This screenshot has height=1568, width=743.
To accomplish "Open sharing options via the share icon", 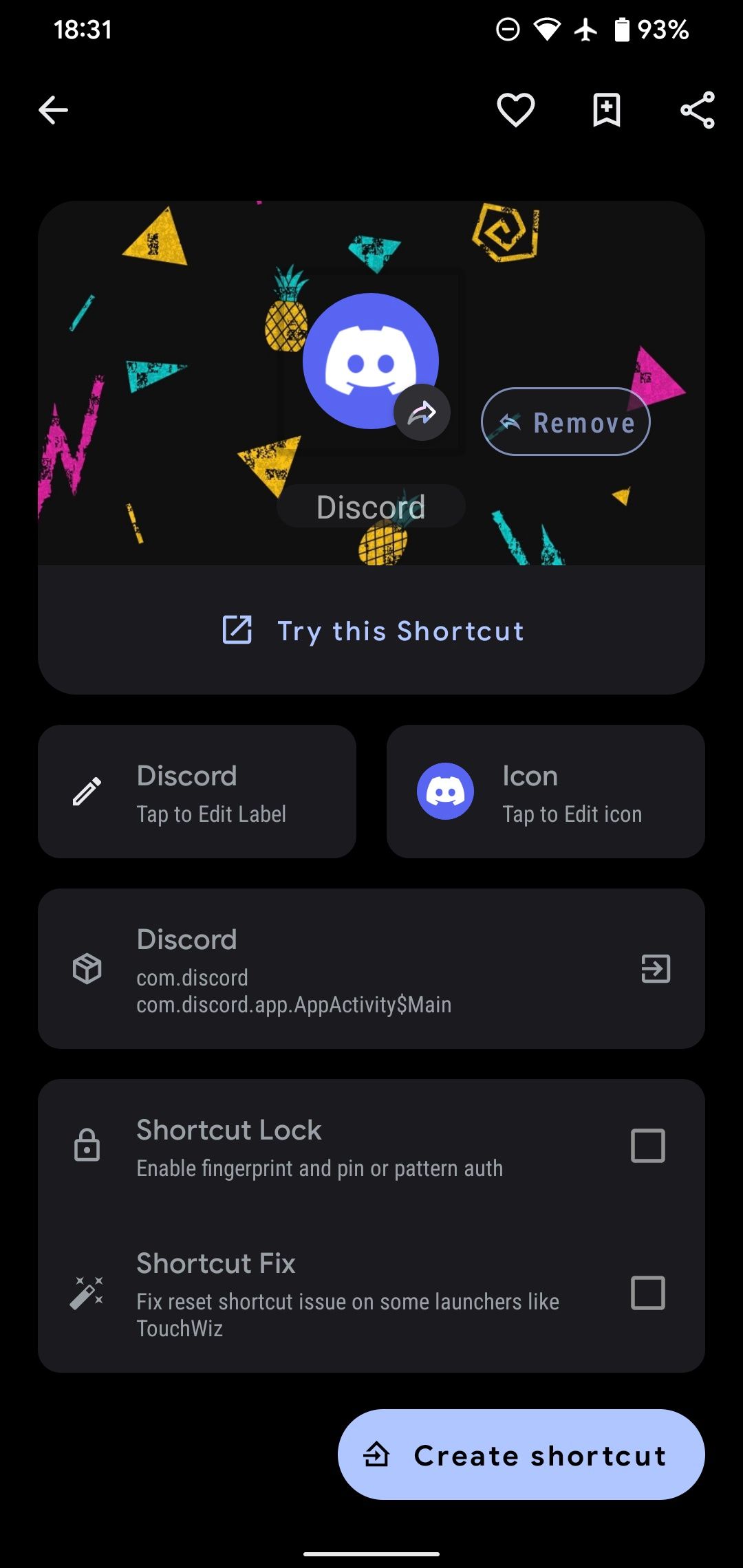I will coord(698,111).
